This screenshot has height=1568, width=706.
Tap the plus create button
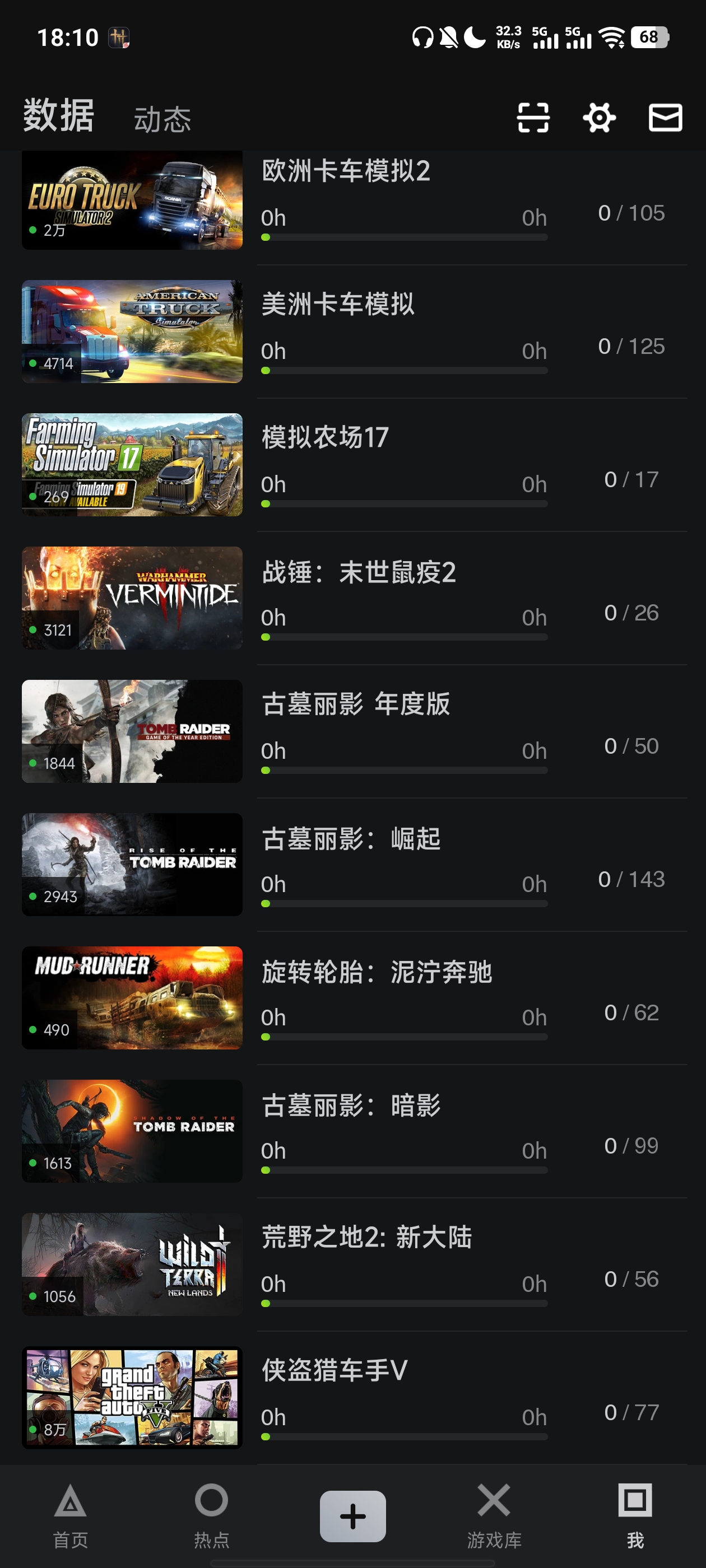coord(352,1516)
